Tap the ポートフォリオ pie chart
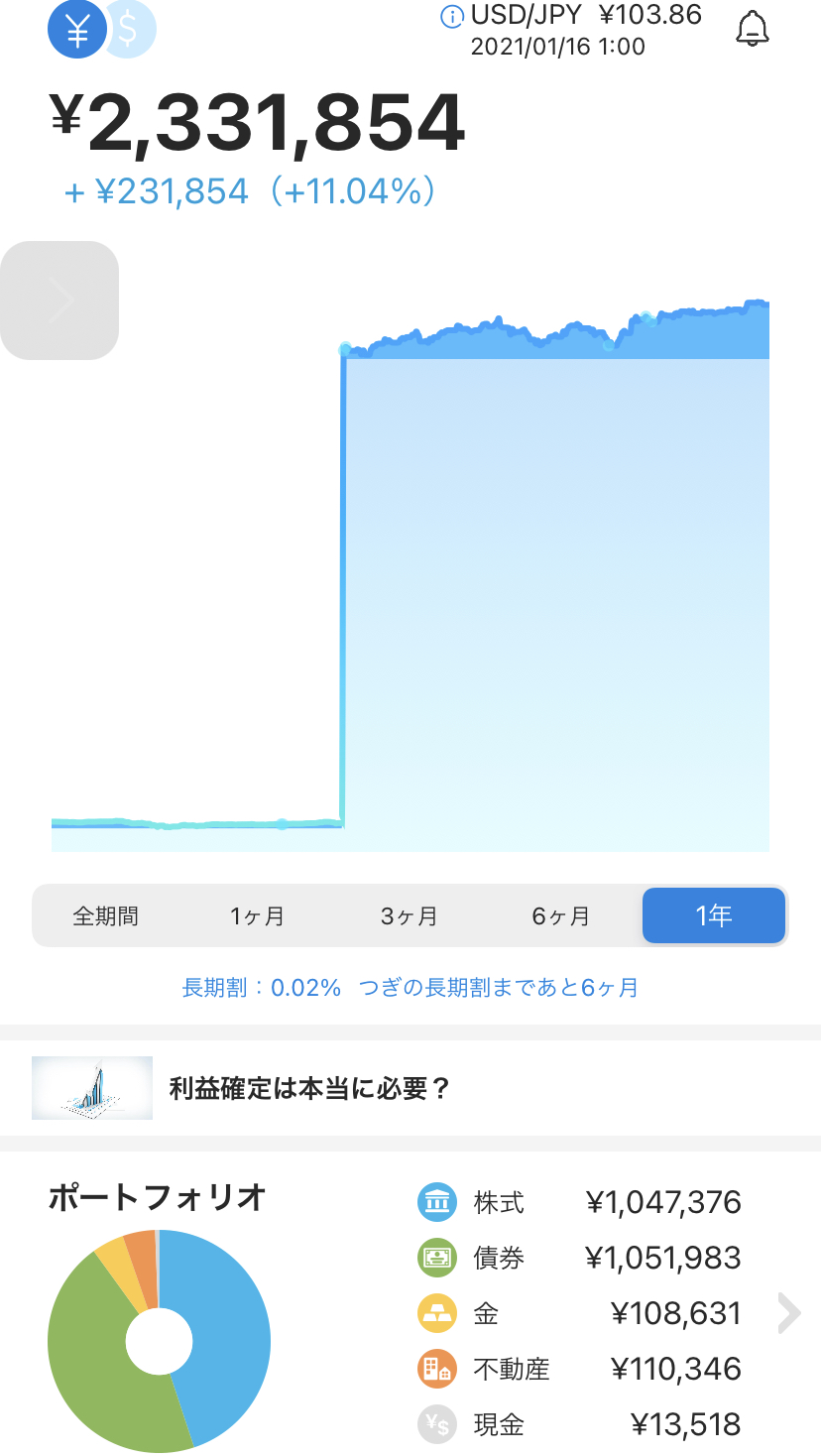Viewport: 821px width, 1456px height. [x=159, y=1341]
